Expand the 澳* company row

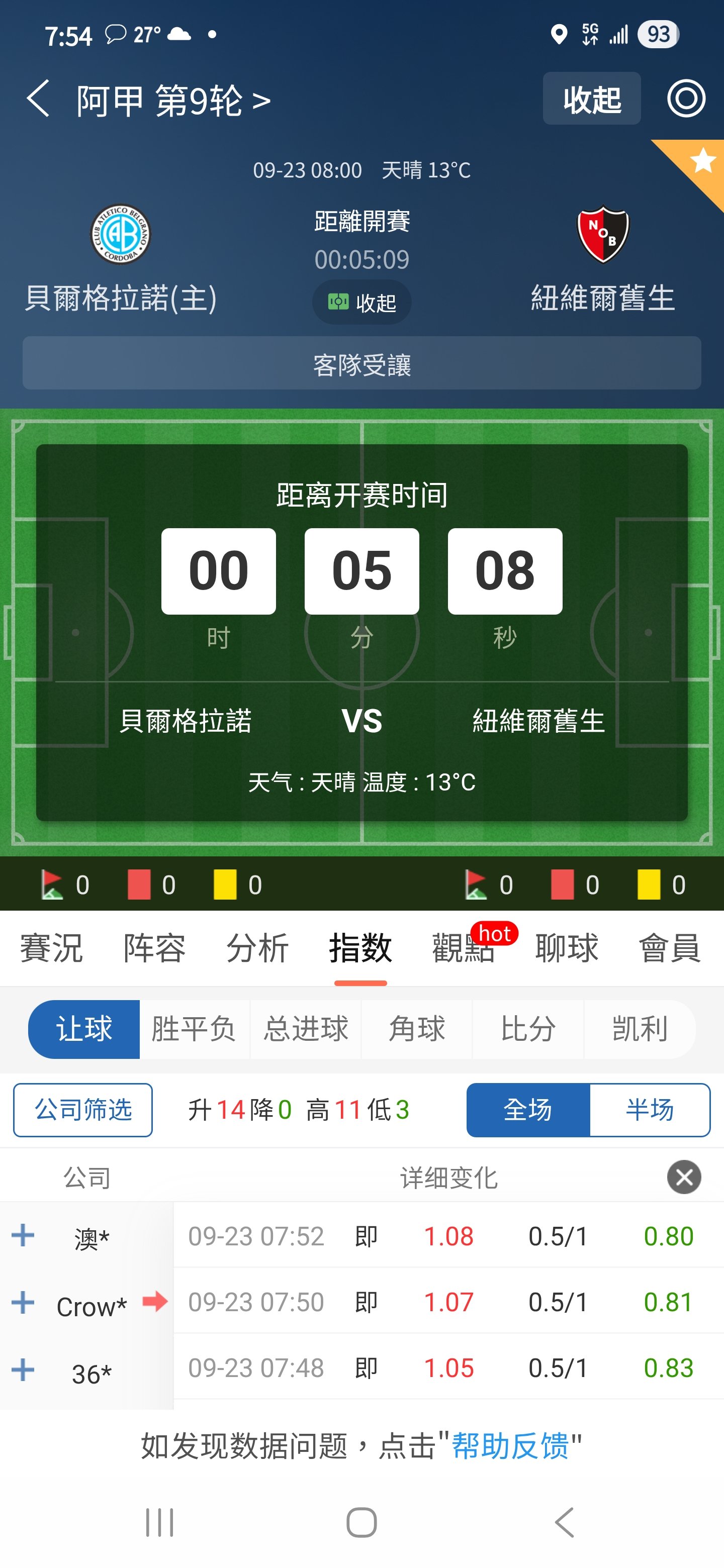(x=23, y=1236)
